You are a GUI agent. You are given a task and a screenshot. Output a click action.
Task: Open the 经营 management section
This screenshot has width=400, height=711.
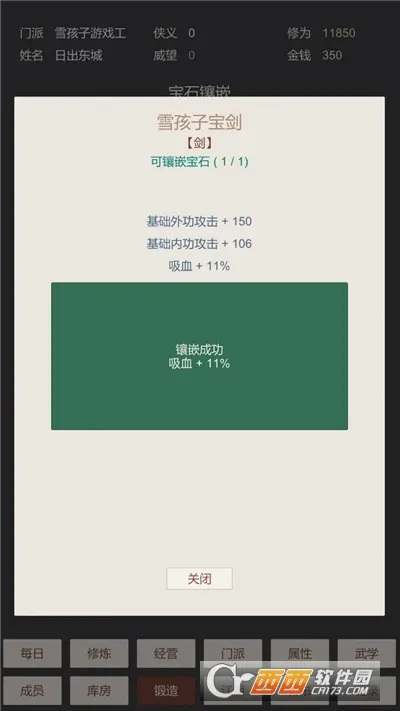tap(166, 653)
